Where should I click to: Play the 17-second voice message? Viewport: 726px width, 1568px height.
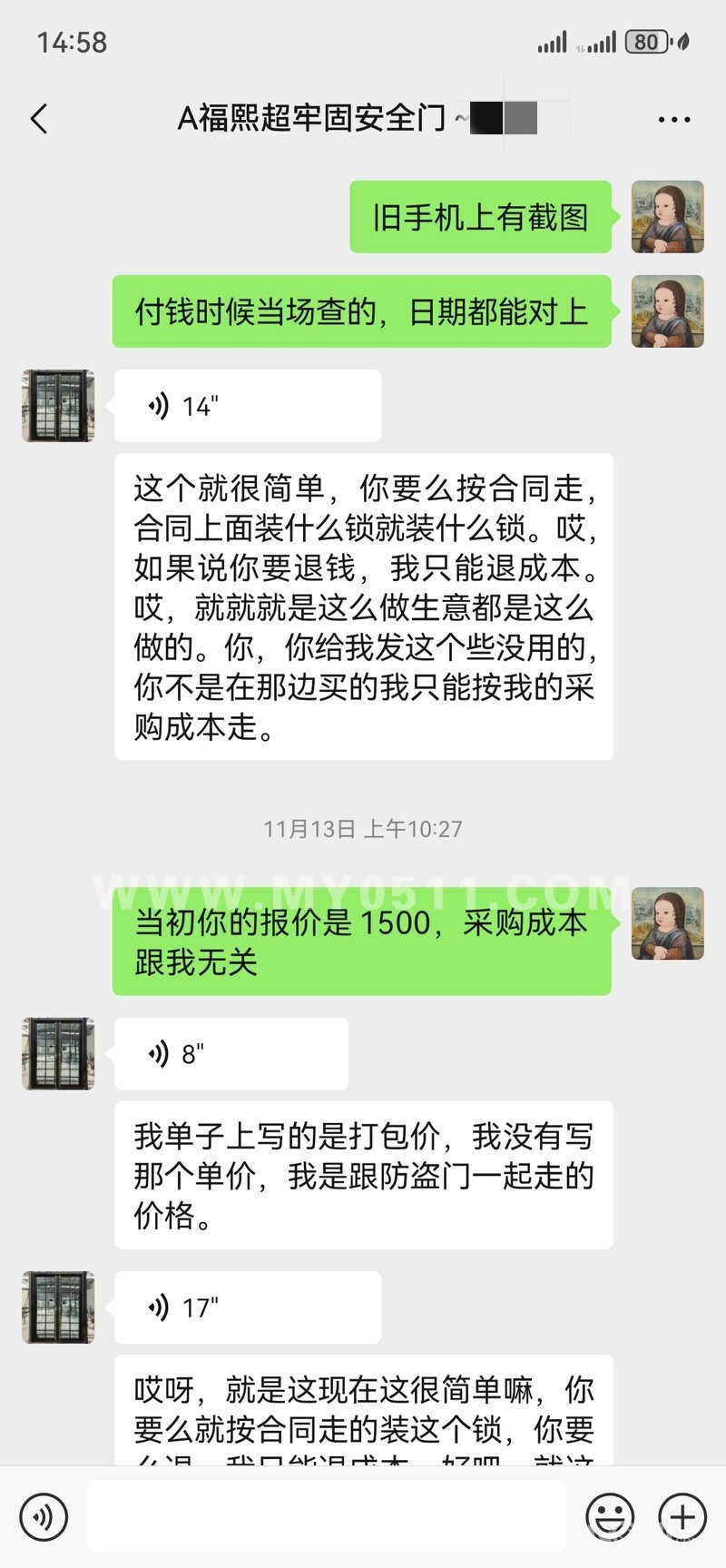coord(247,1307)
